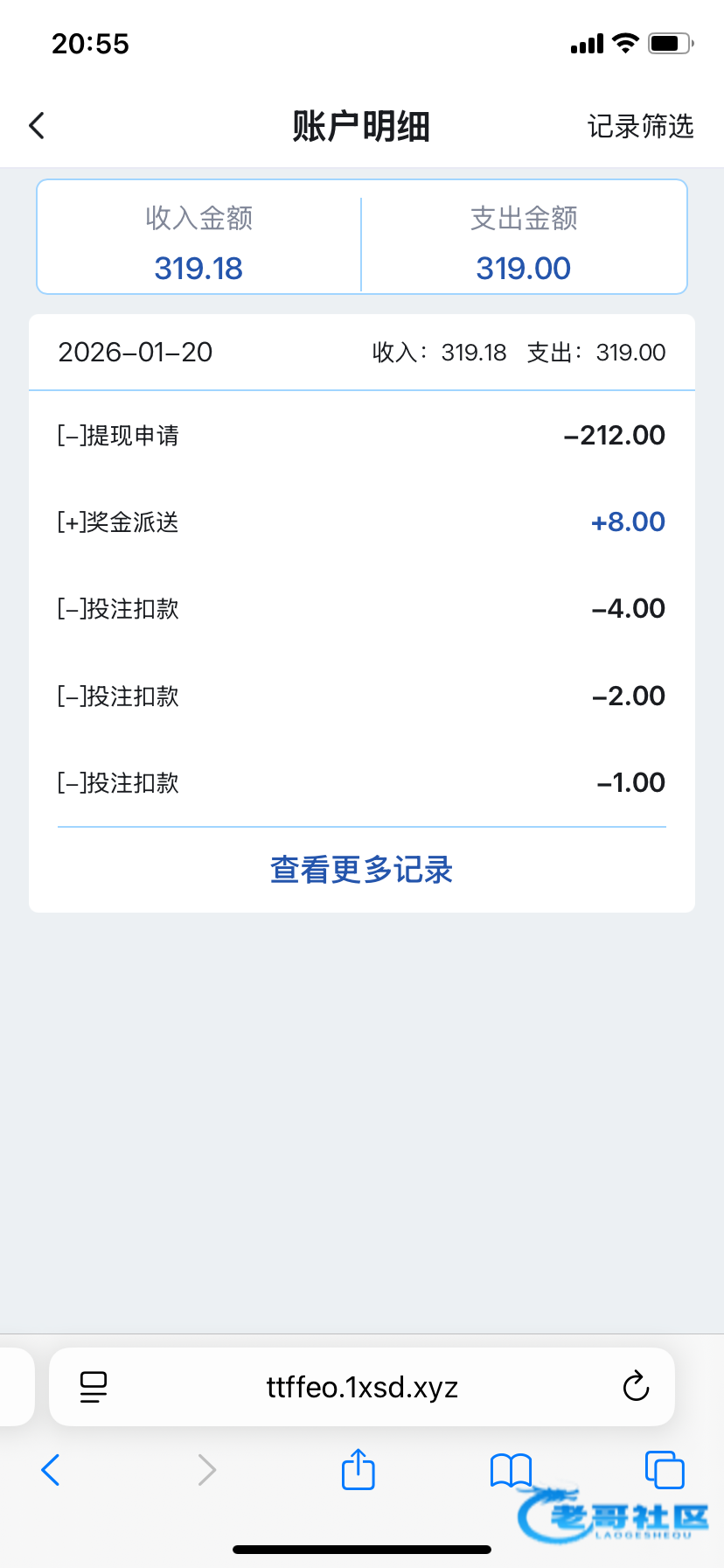The width and height of the screenshot is (724, 1568).
Task: Navigate back in Safari toolbar
Action: tap(51, 1469)
